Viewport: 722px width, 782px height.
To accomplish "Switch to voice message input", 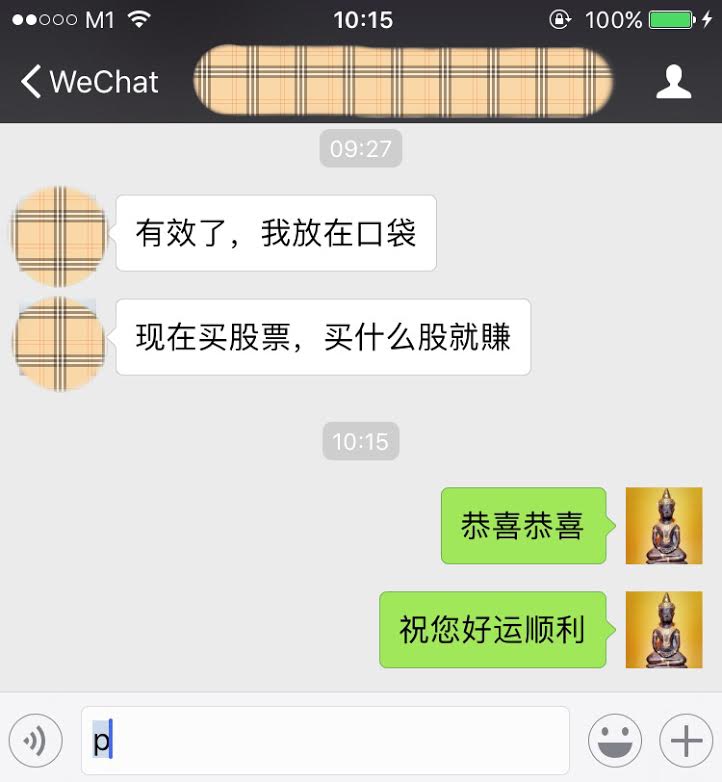I will pos(35,741).
